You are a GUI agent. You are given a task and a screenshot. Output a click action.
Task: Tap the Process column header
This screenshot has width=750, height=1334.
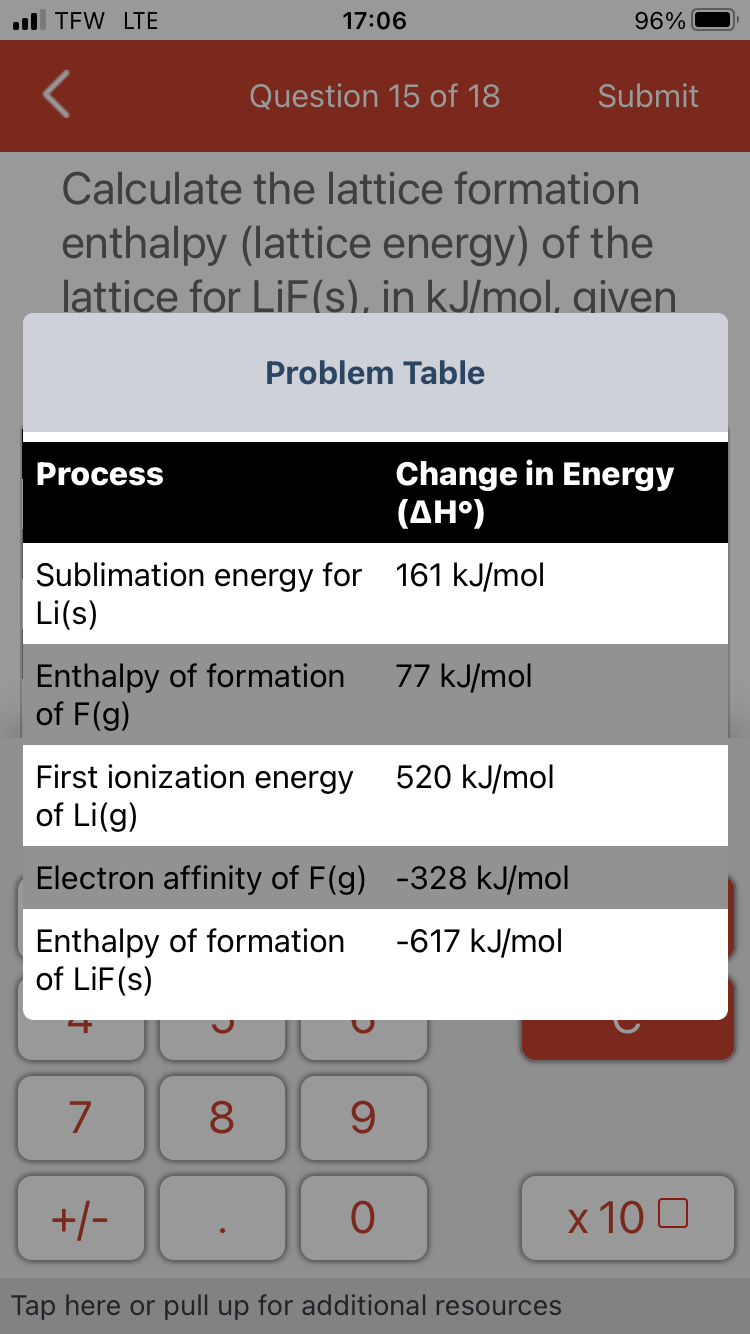(x=99, y=474)
